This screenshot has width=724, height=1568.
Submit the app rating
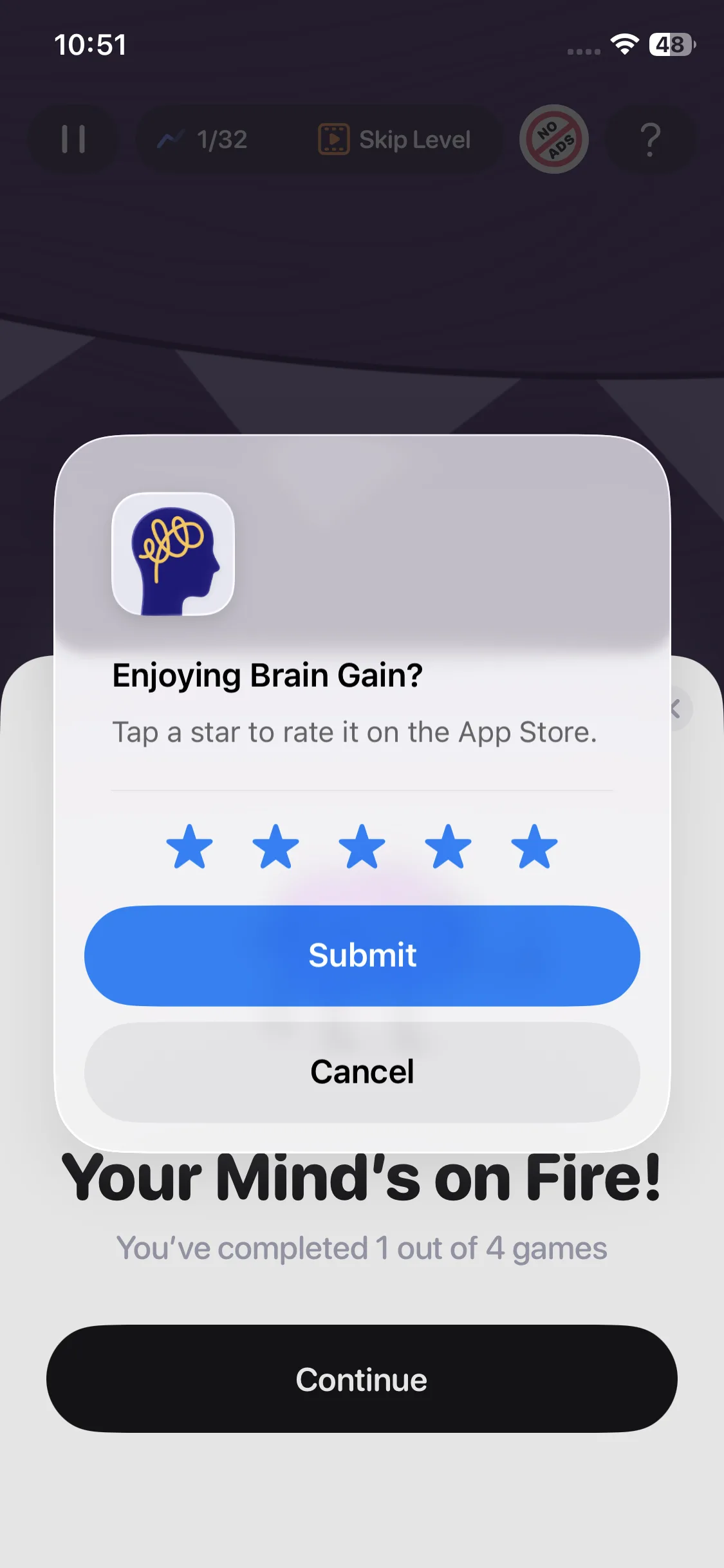[x=362, y=955]
